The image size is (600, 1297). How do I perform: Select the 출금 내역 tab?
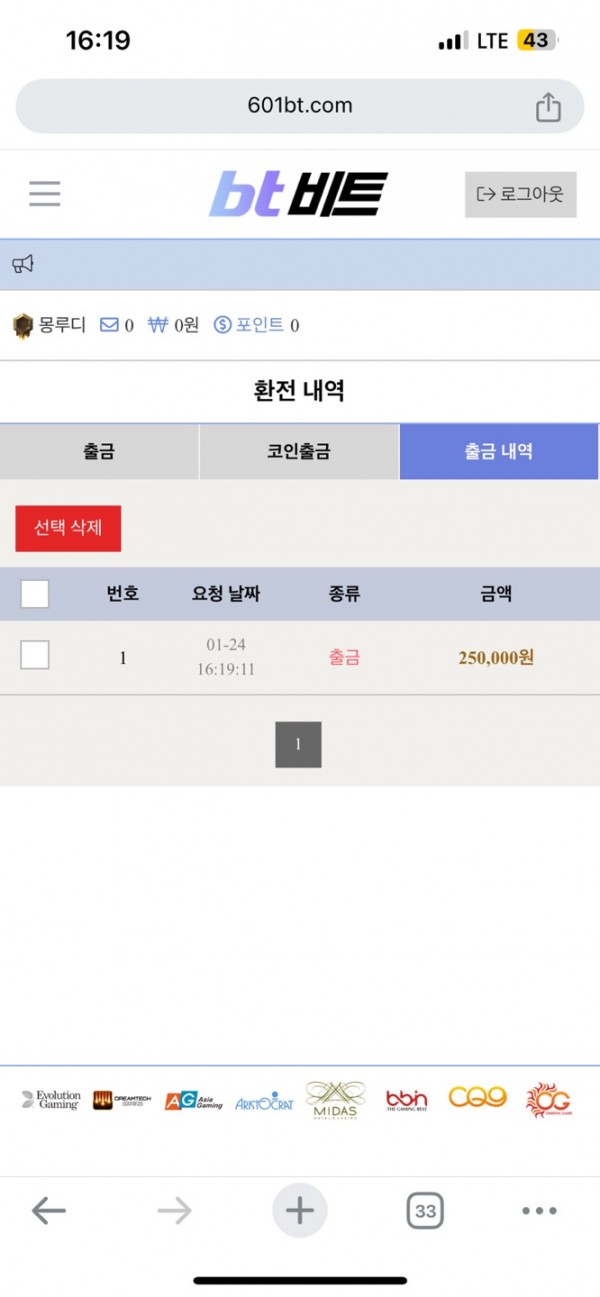coord(499,452)
